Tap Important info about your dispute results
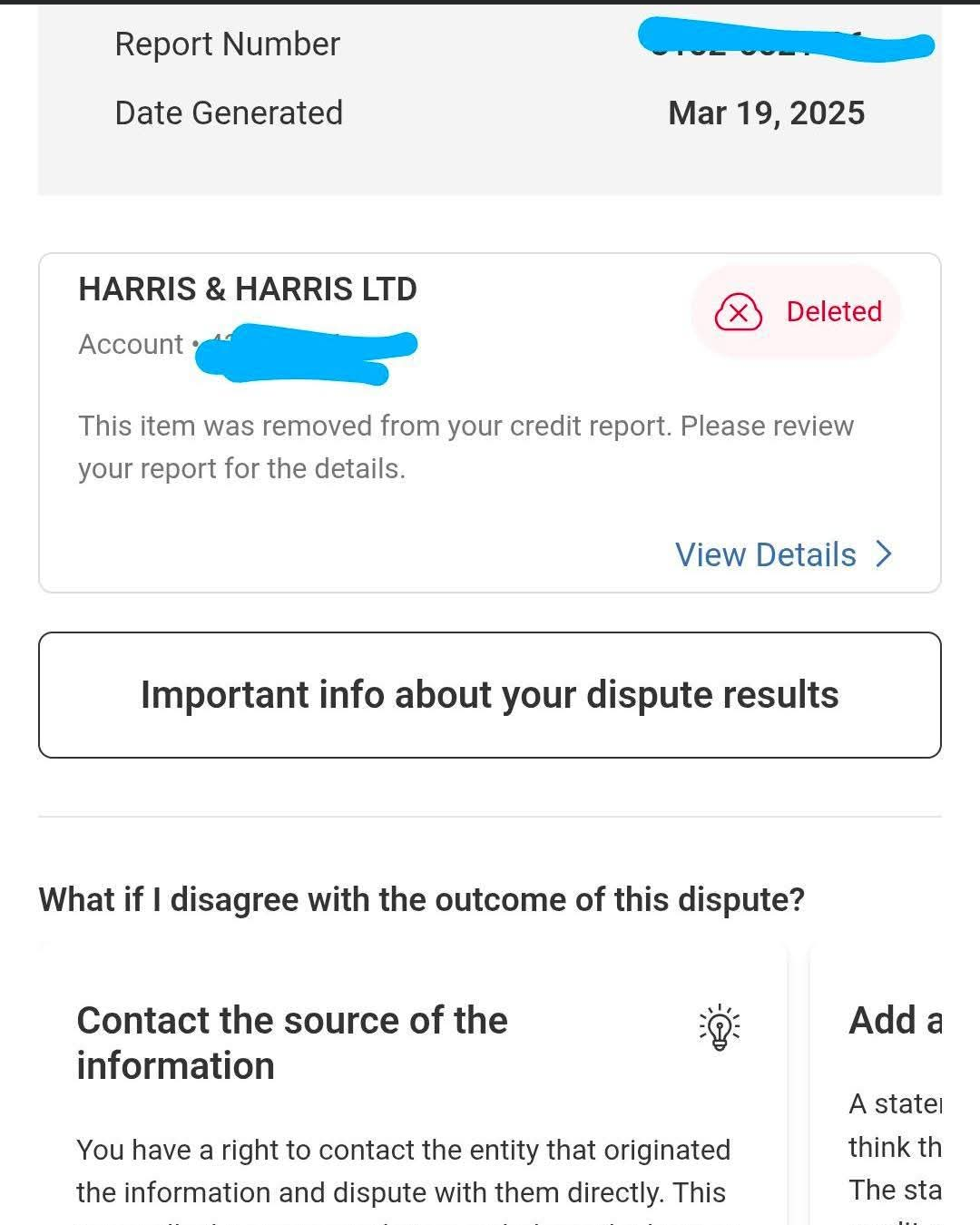The height and width of the screenshot is (1225, 980). click(x=489, y=695)
